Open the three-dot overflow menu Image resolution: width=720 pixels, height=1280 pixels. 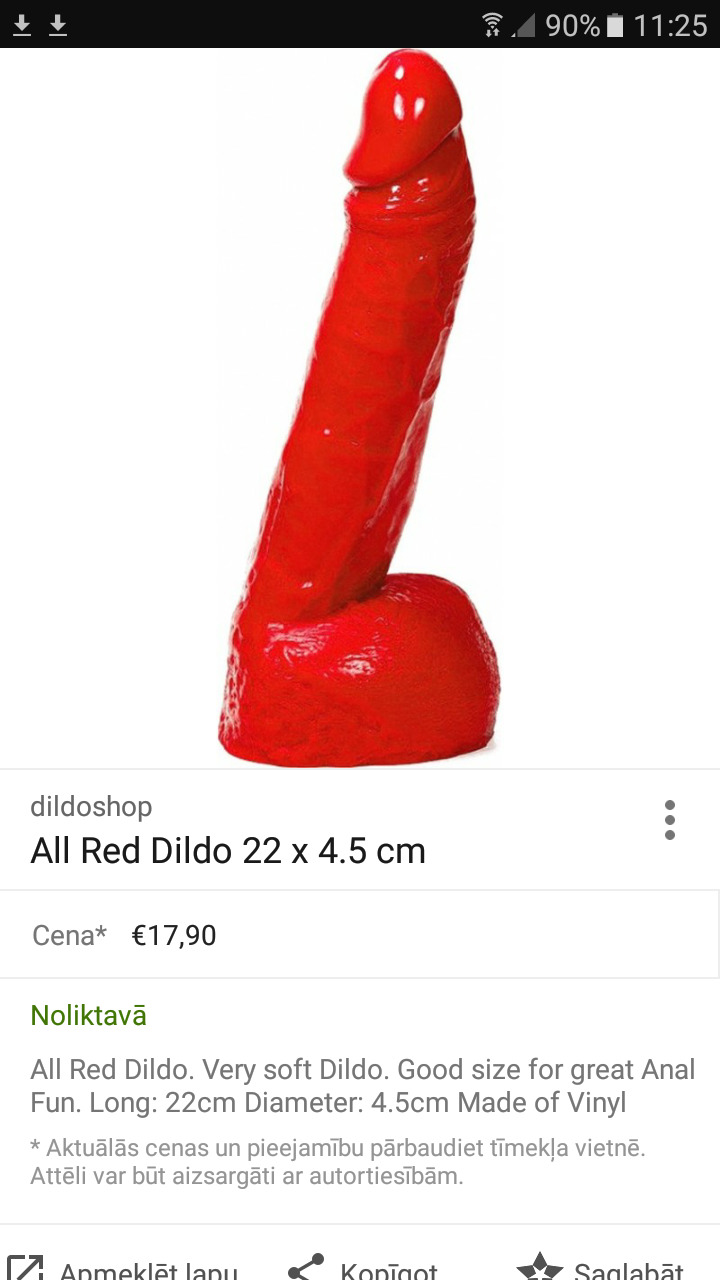pyautogui.click(x=669, y=820)
